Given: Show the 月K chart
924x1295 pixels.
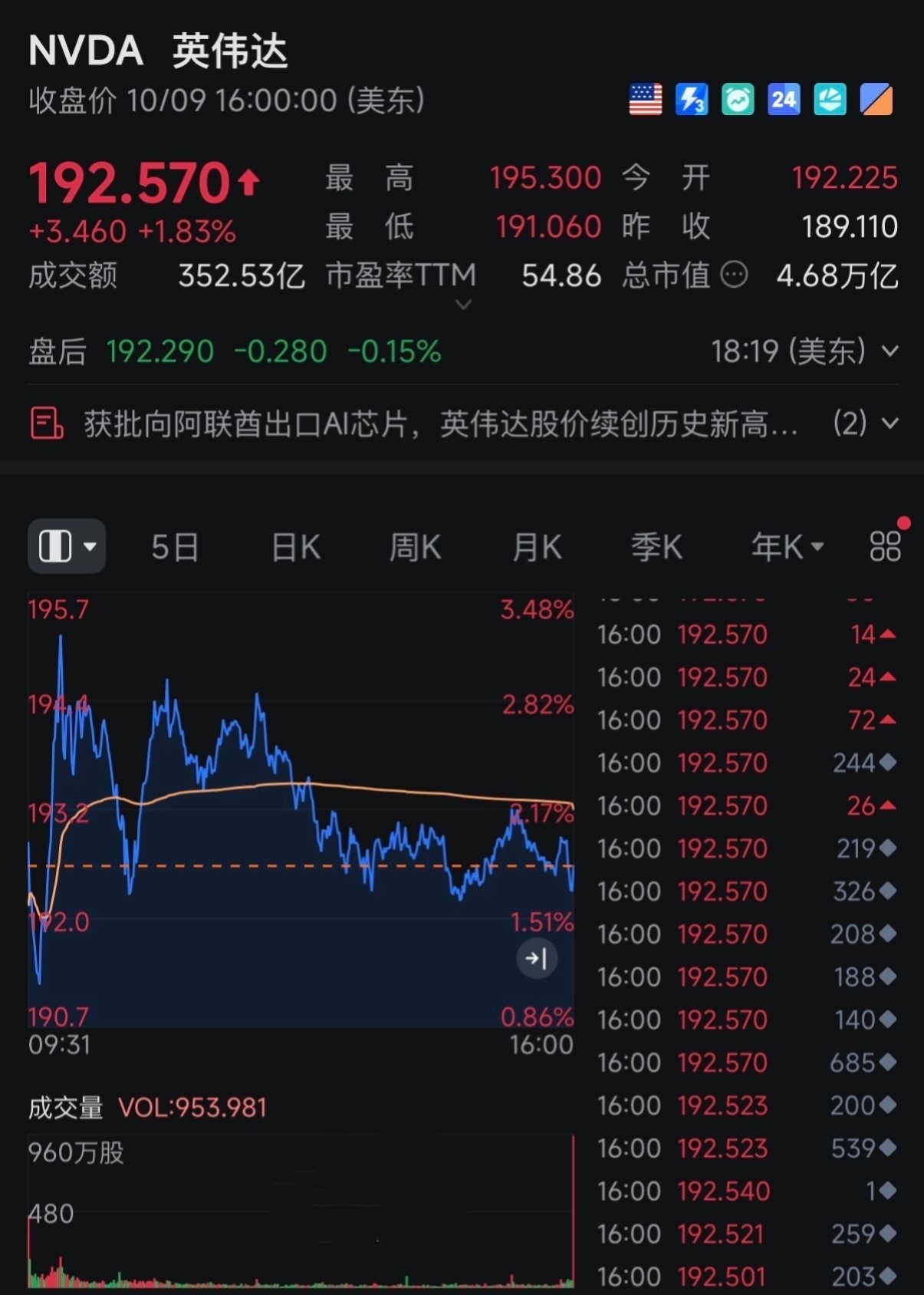Looking at the screenshot, I should pos(537,547).
